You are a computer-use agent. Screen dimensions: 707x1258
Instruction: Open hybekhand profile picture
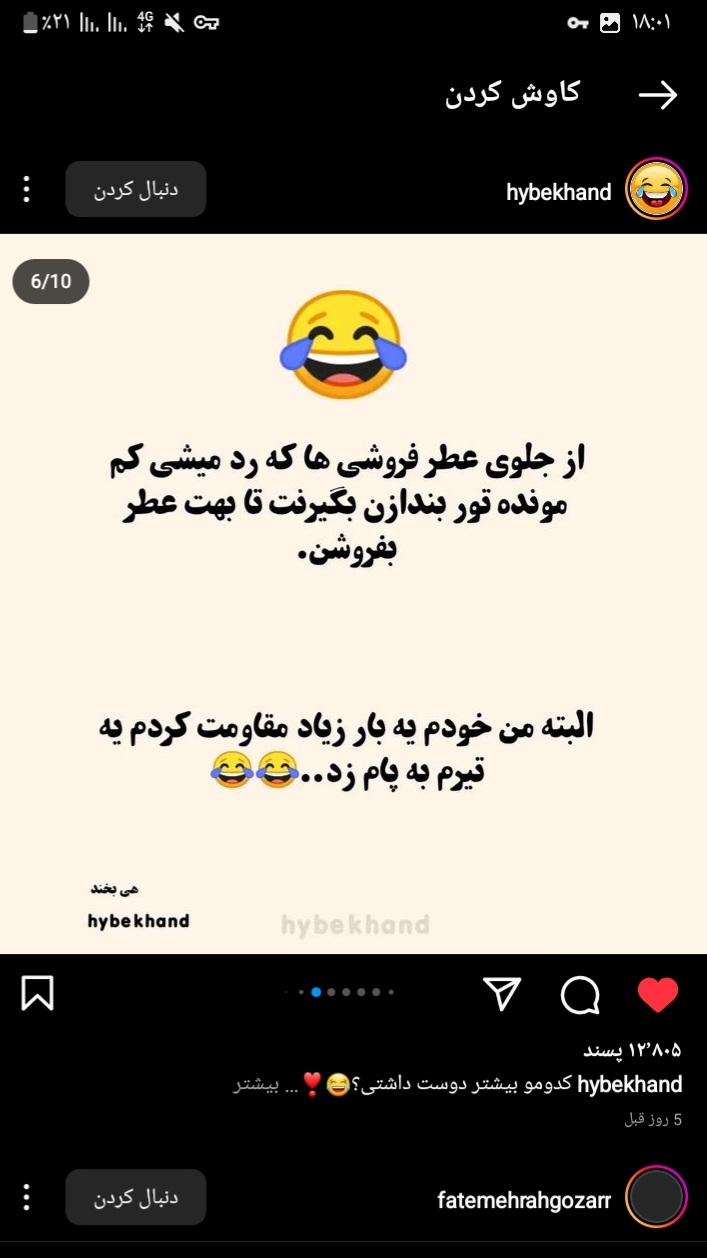(x=656, y=189)
